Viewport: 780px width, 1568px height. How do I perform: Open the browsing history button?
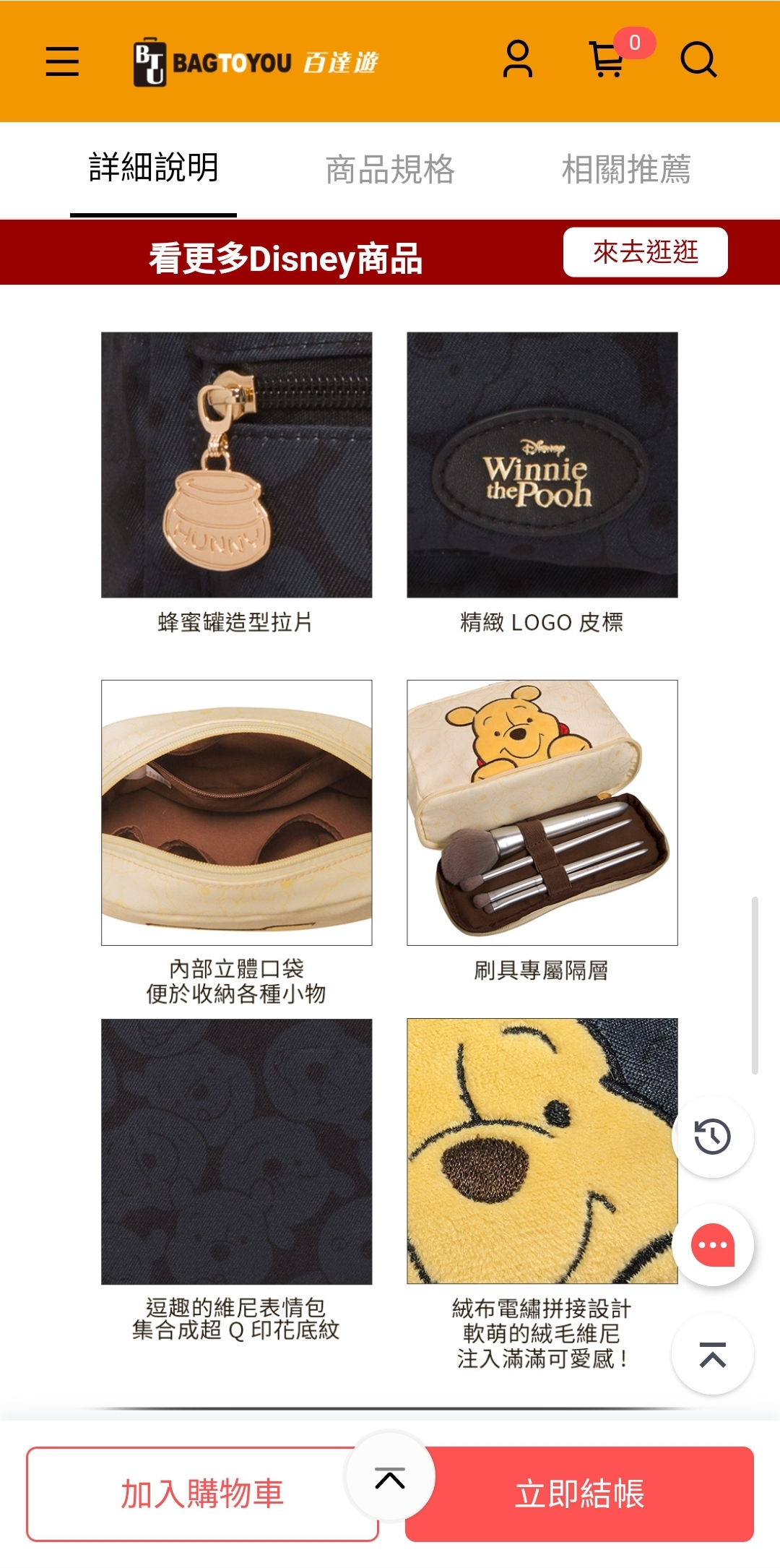pos(713,1137)
